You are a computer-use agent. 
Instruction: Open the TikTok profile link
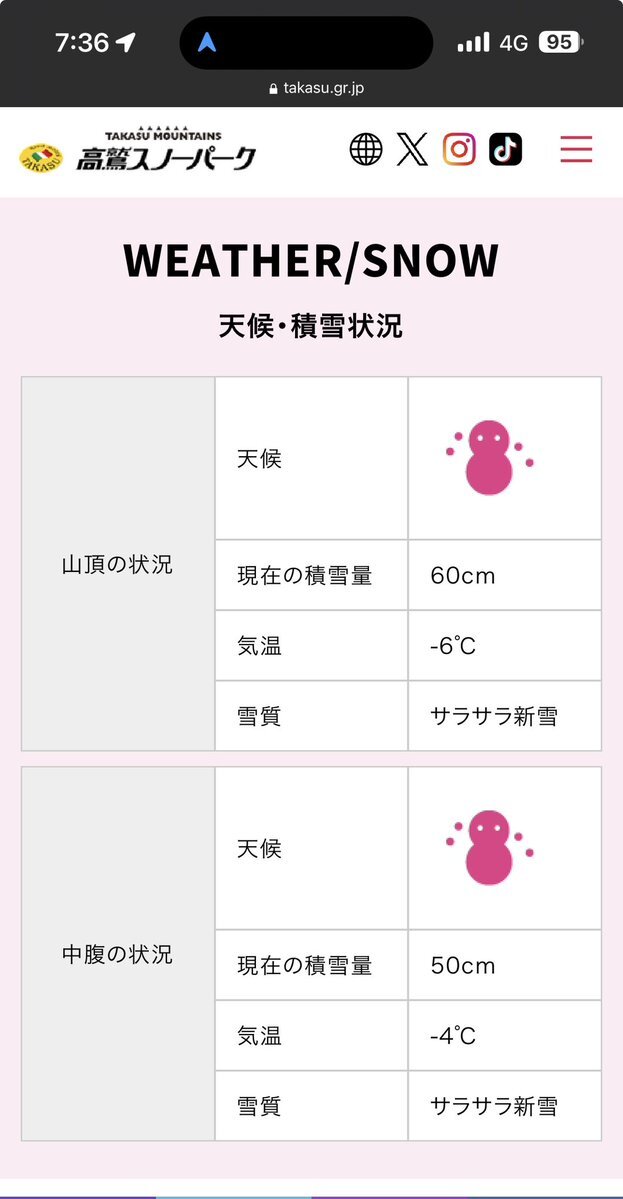point(505,150)
